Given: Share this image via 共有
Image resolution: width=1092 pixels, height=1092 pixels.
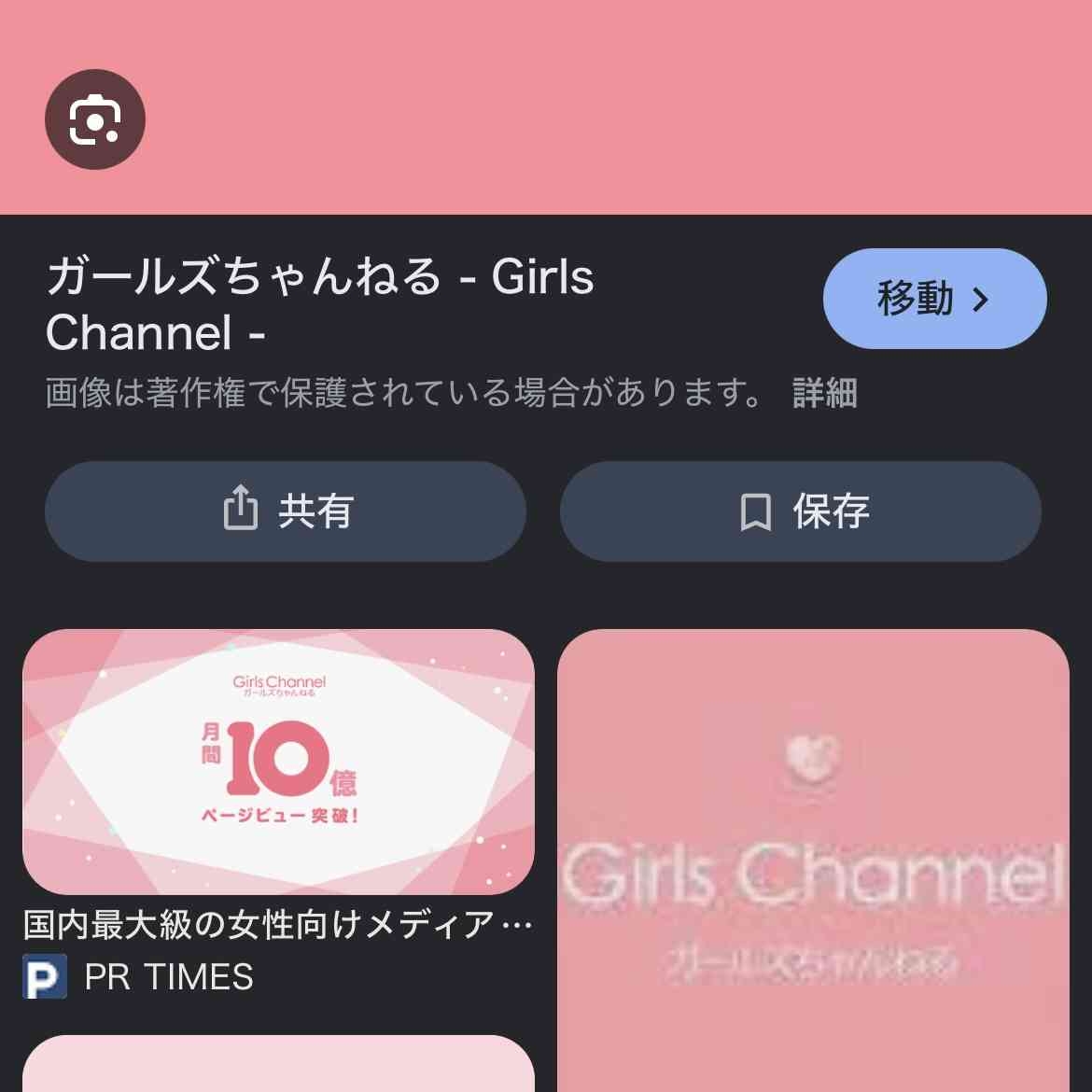Looking at the screenshot, I should (286, 511).
